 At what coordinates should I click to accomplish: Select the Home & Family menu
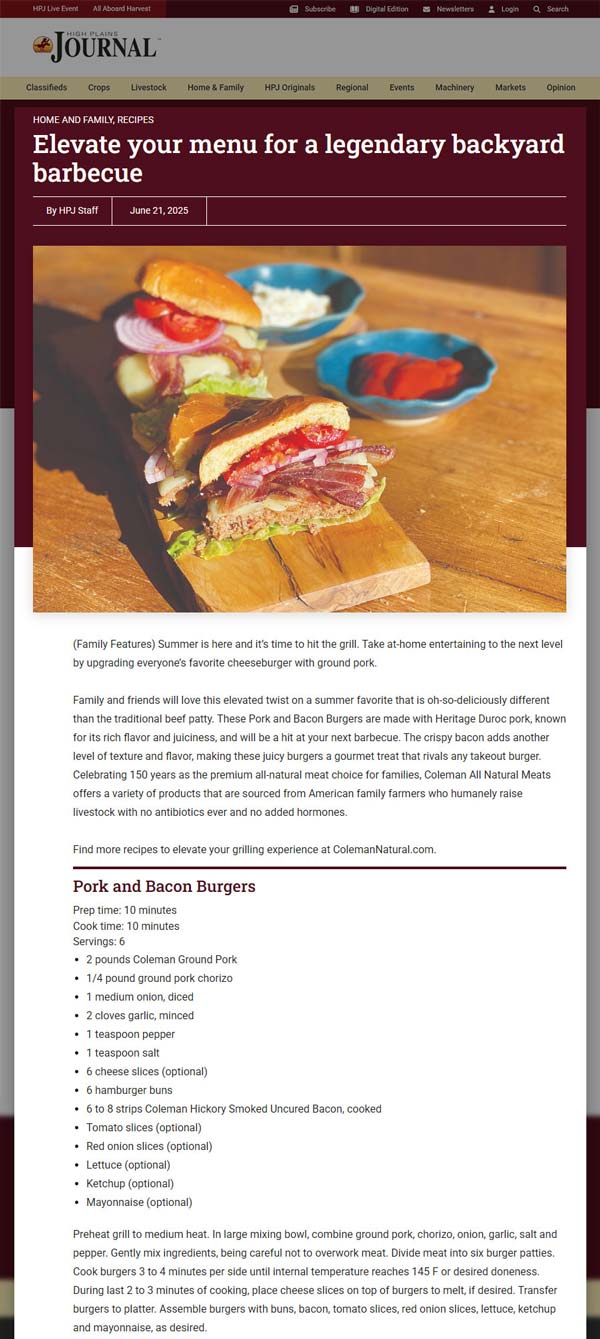point(215,88)
